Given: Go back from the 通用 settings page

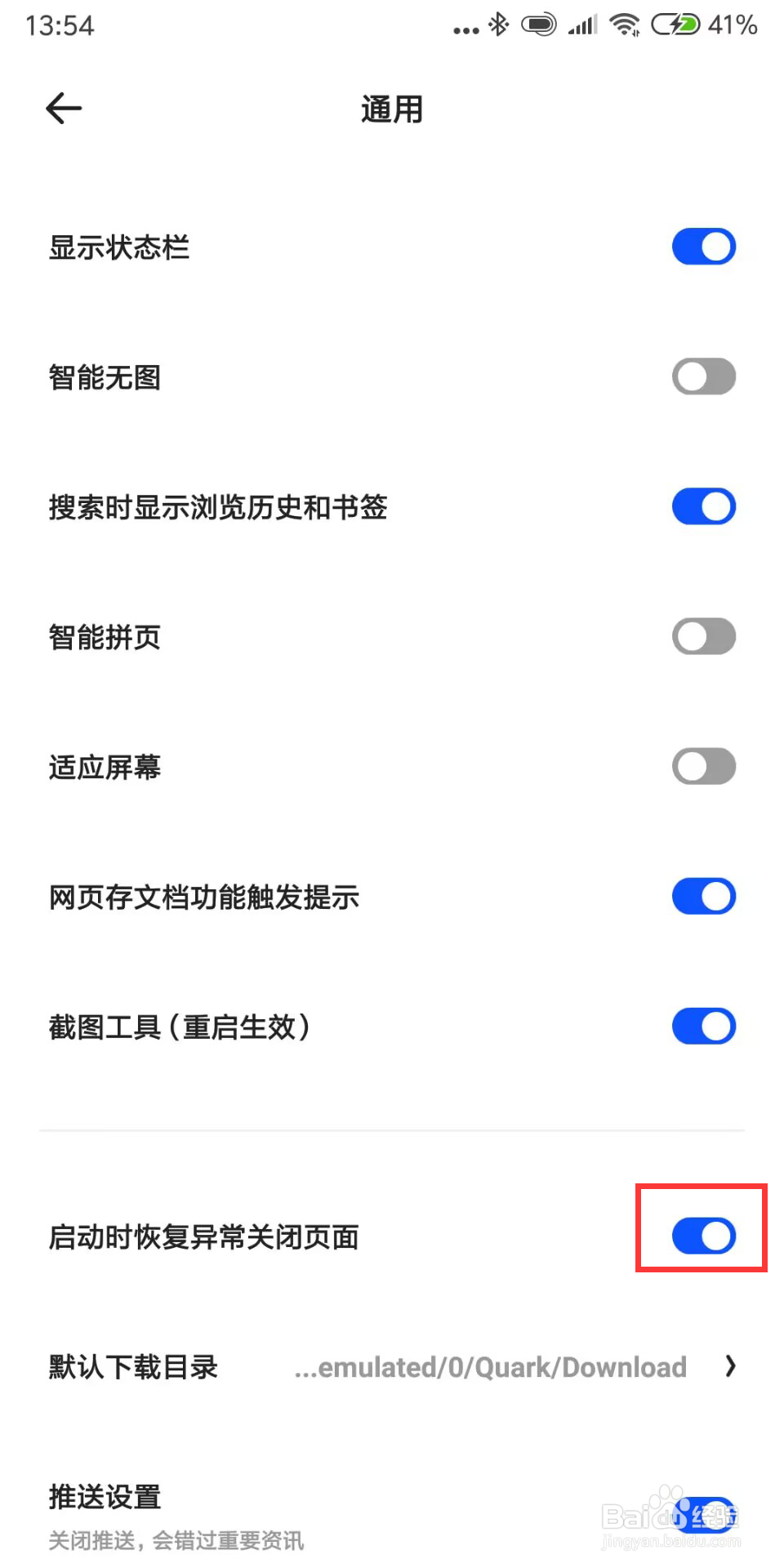Looking at the screenshot, I should pyautogui.click(x=64, y=109).
